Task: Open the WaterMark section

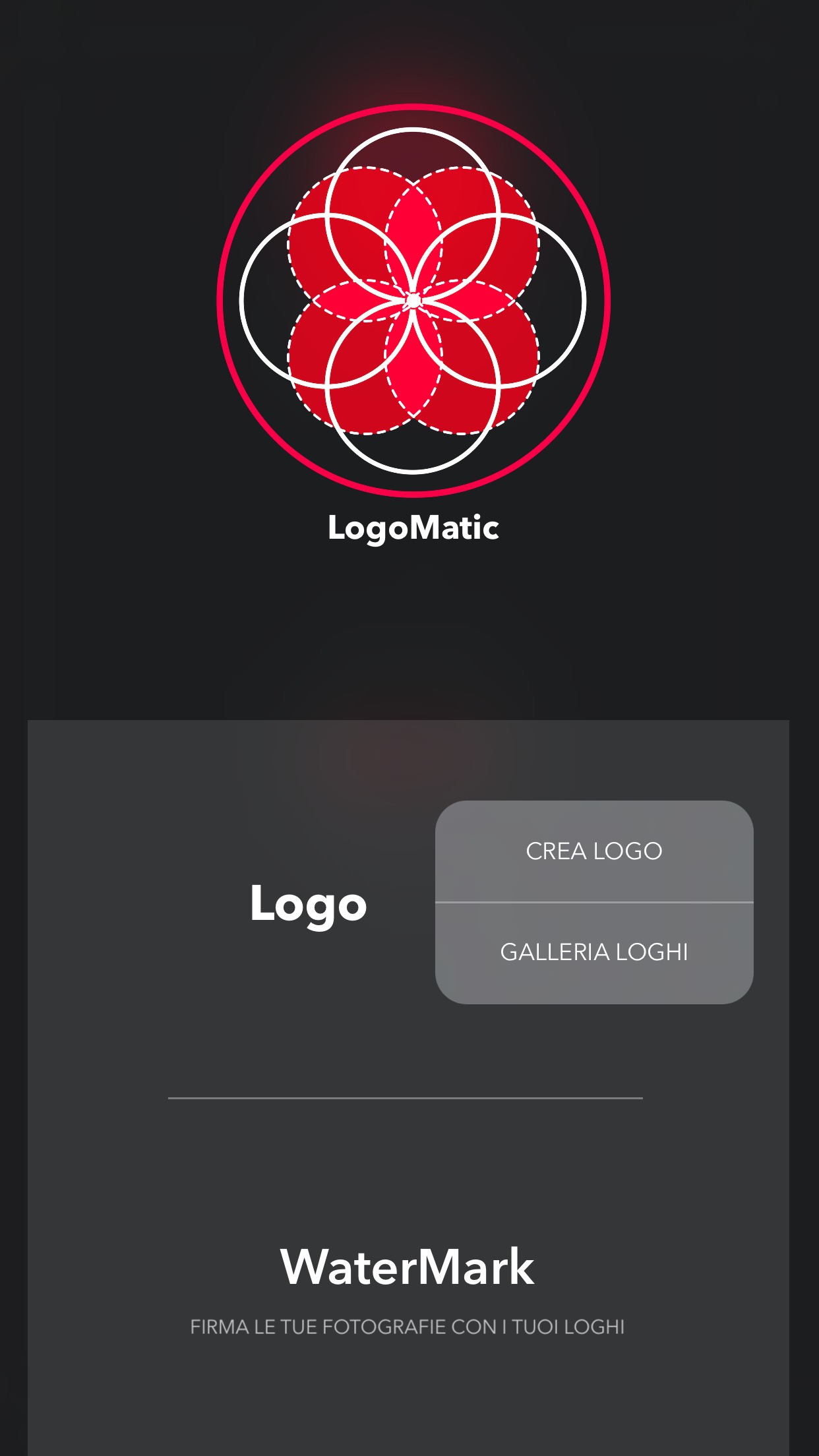Action: [x=407, y=1267]
